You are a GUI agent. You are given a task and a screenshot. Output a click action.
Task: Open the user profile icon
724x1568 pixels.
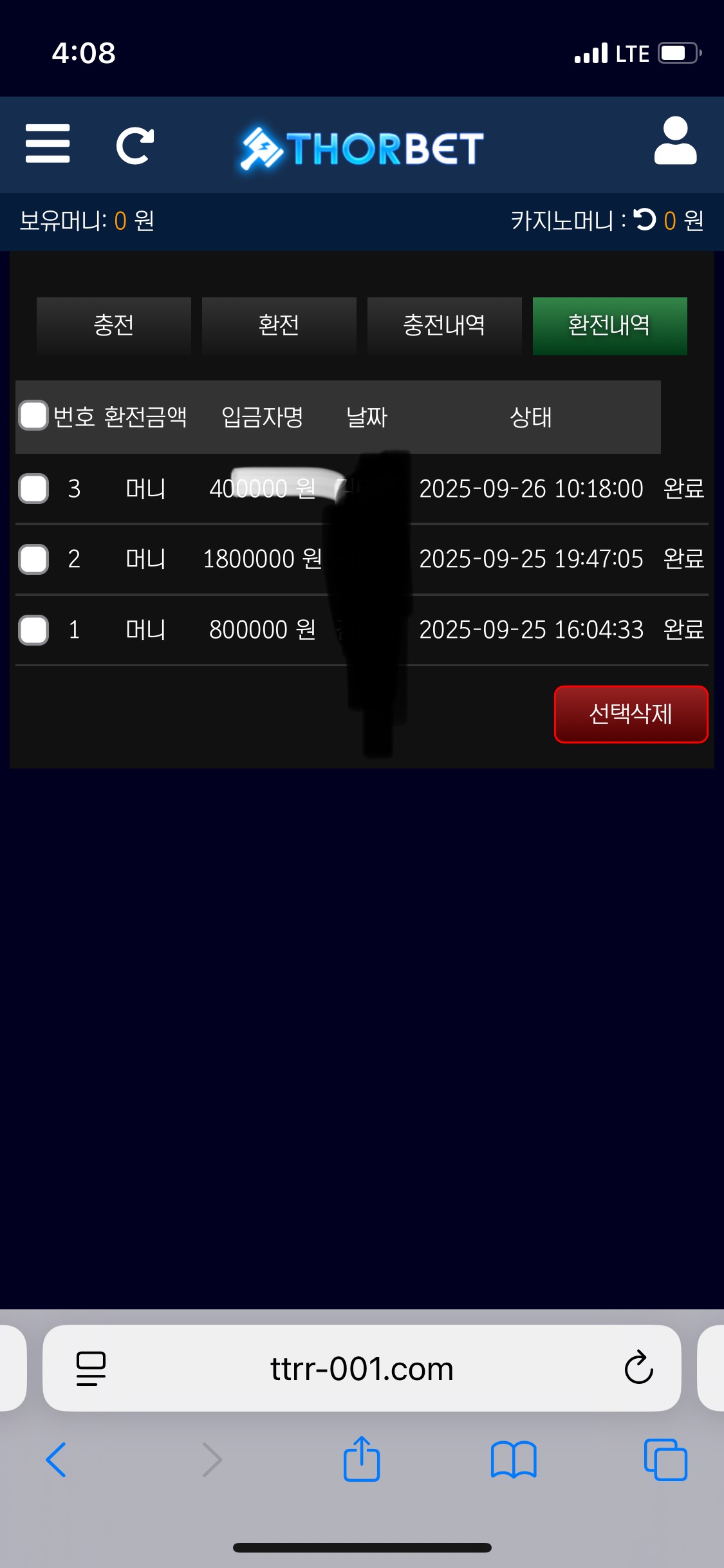675,141
